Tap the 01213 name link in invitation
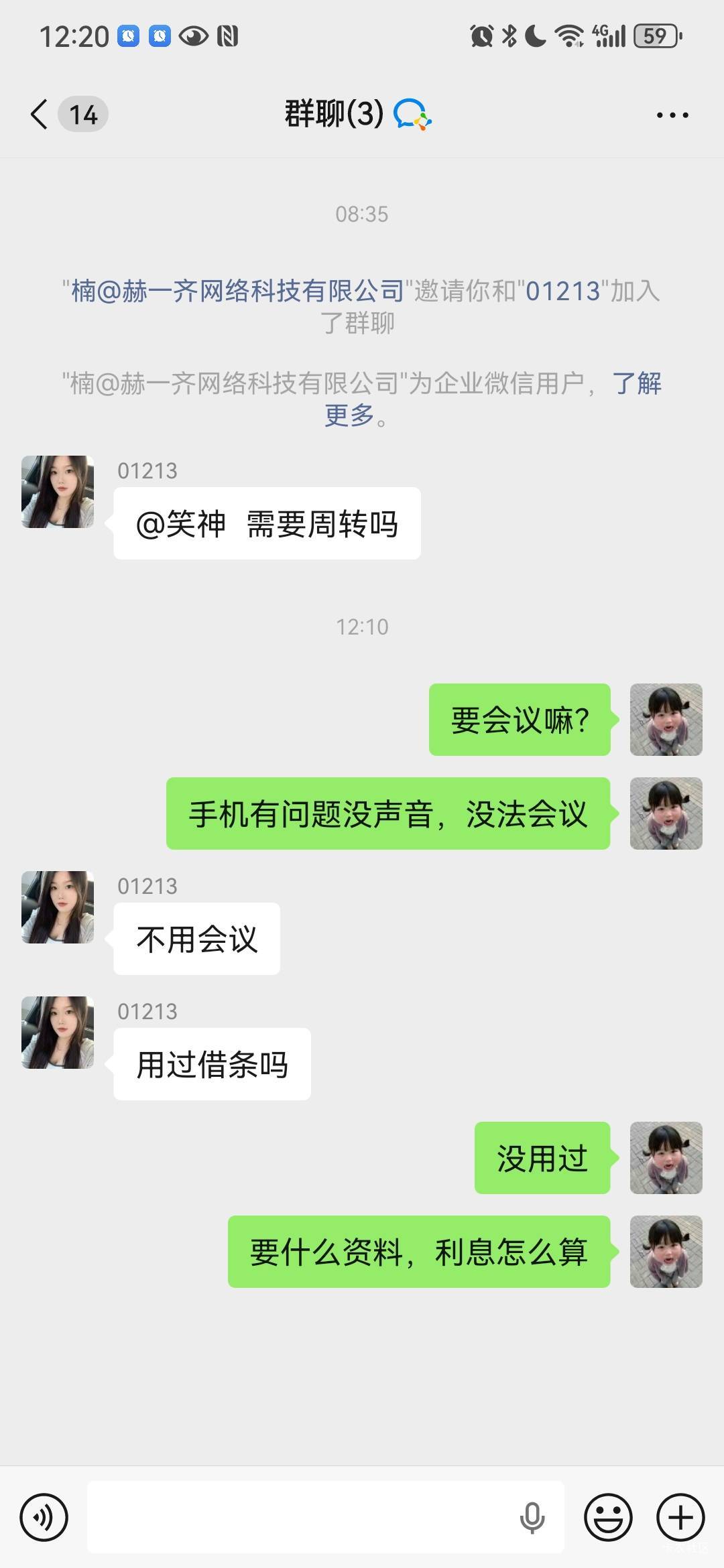Screen dimensions: 724x1568 (562, 291)
